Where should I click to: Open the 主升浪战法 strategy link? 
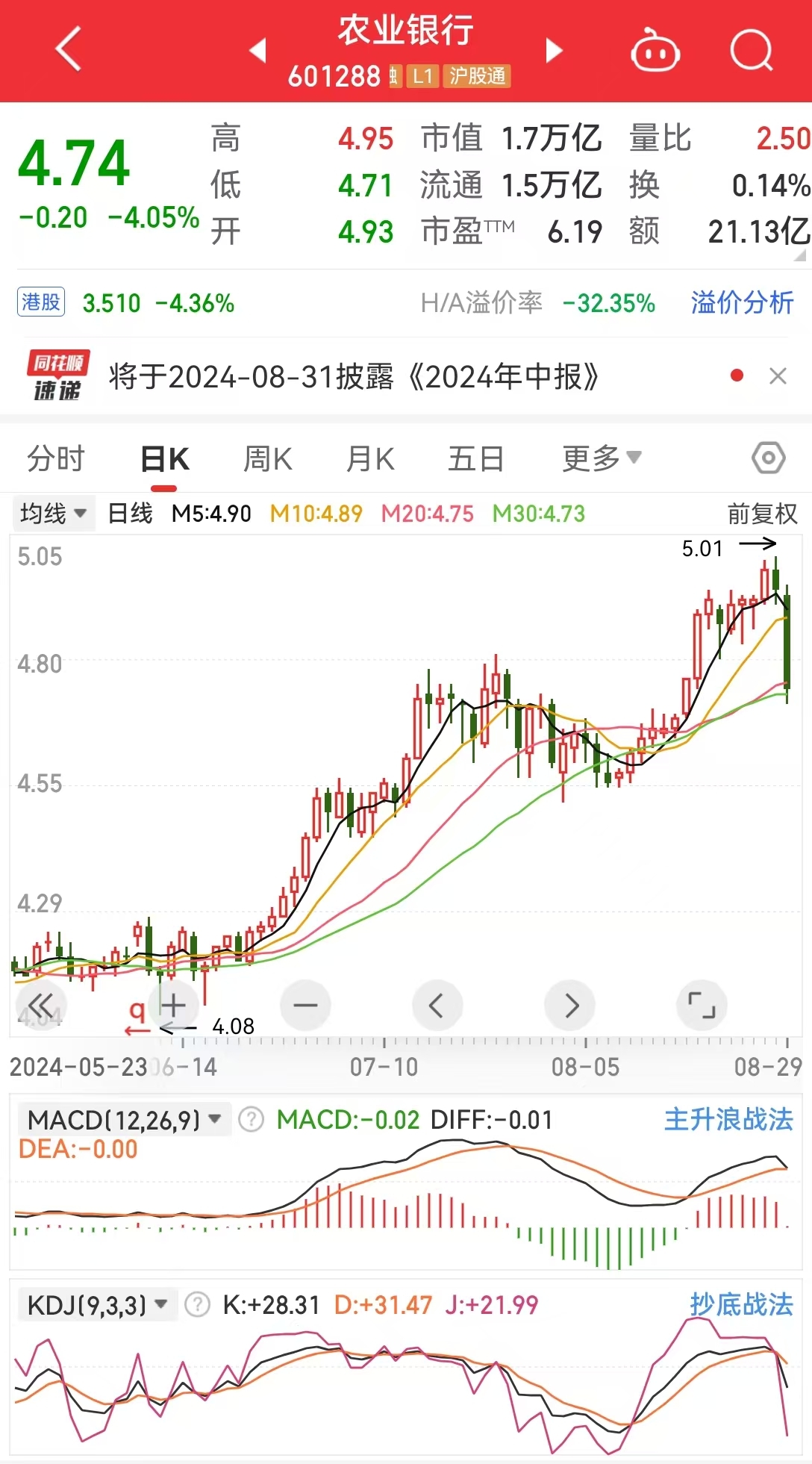point(729,1119)
